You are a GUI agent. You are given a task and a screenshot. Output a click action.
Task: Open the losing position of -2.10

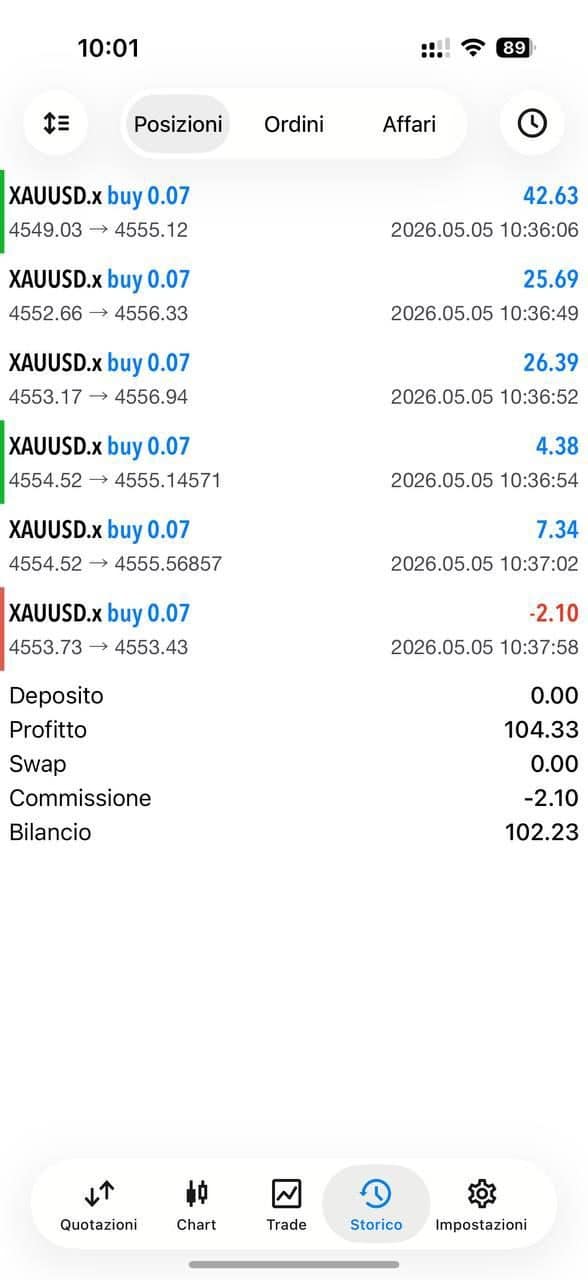pos(294,629)
